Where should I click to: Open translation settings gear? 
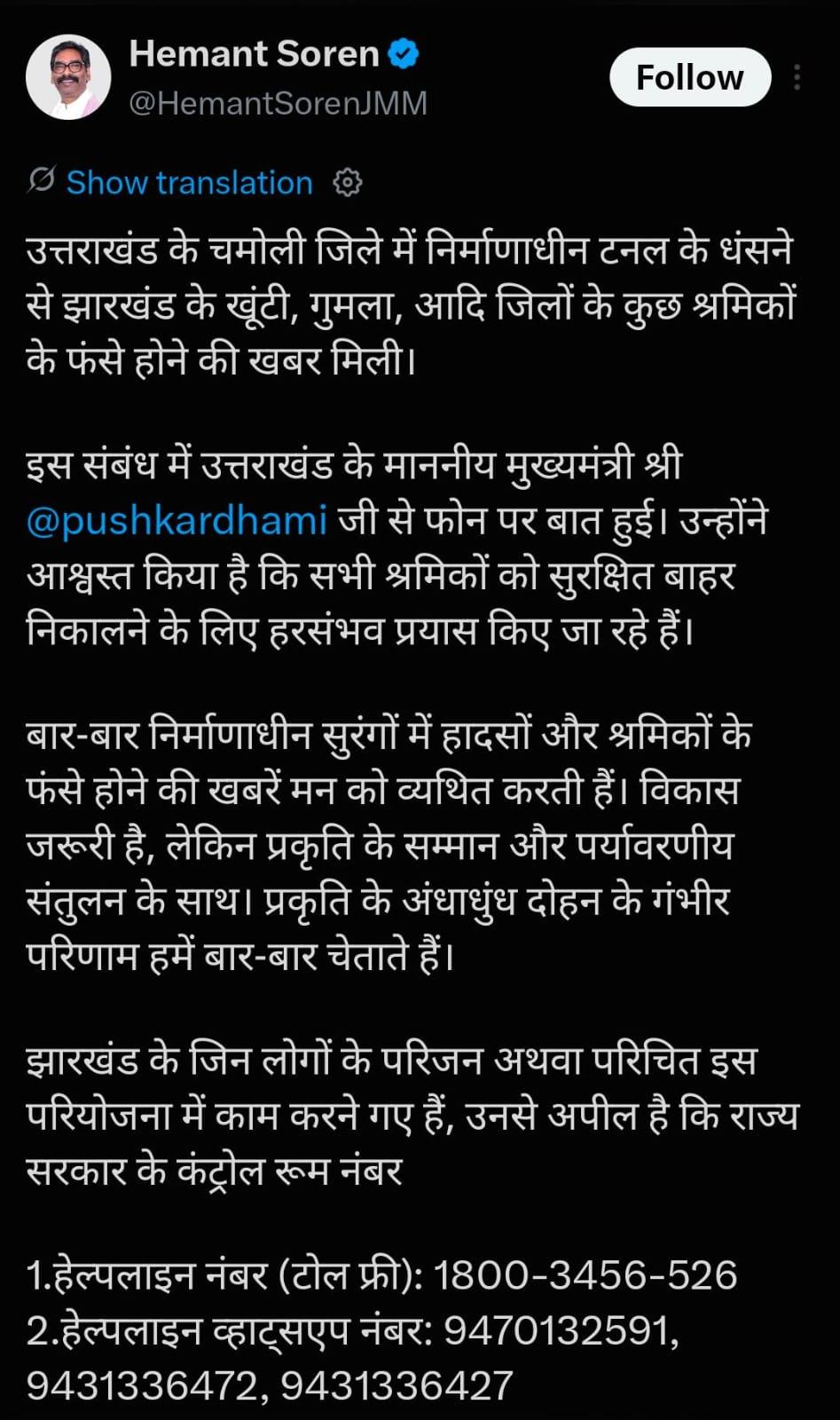[x=347, y=183]
